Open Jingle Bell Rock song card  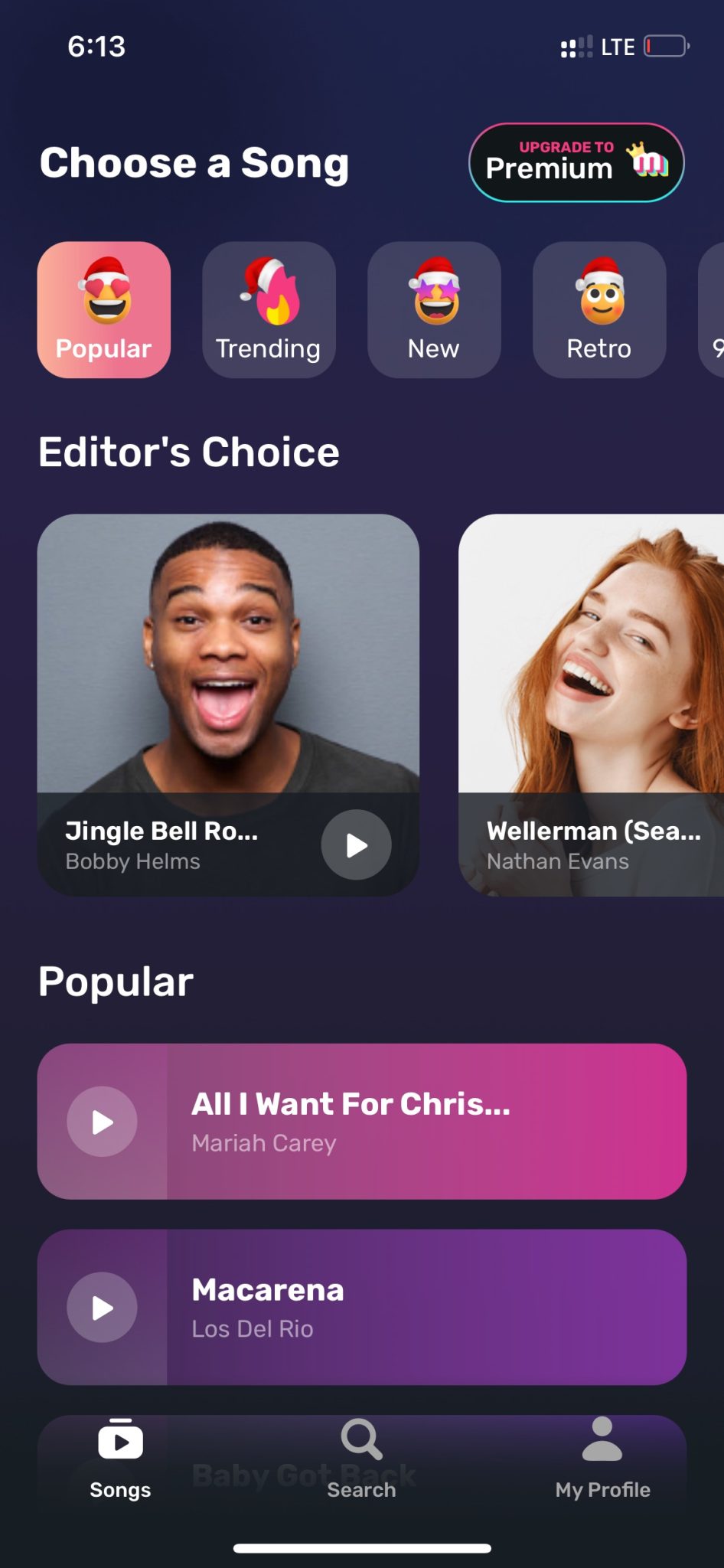point(230,704)
